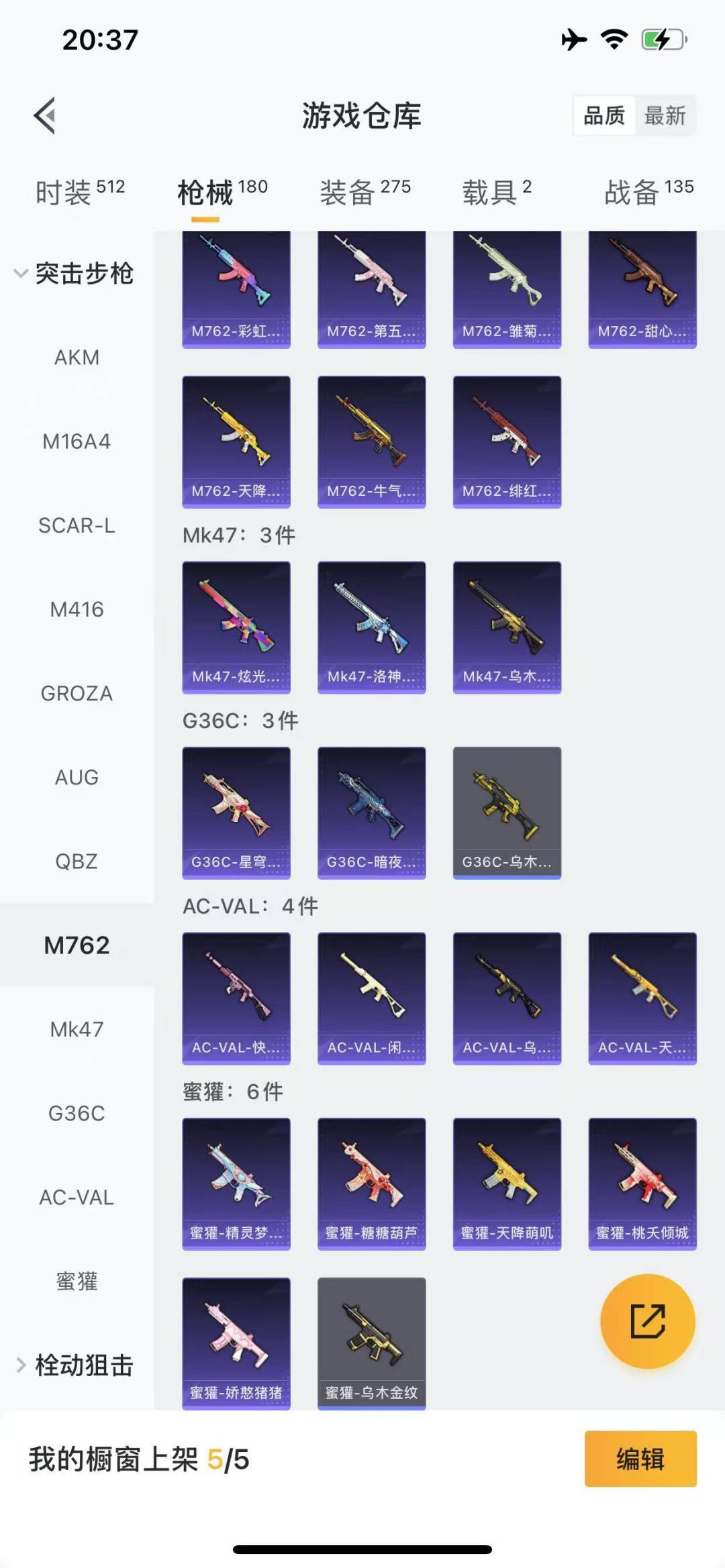Open the 蜜獾-糖糖葫芦 skin tile
Image resolution: width=725 pixels, height=1568 pixels.
click(x=371, y=1183)
